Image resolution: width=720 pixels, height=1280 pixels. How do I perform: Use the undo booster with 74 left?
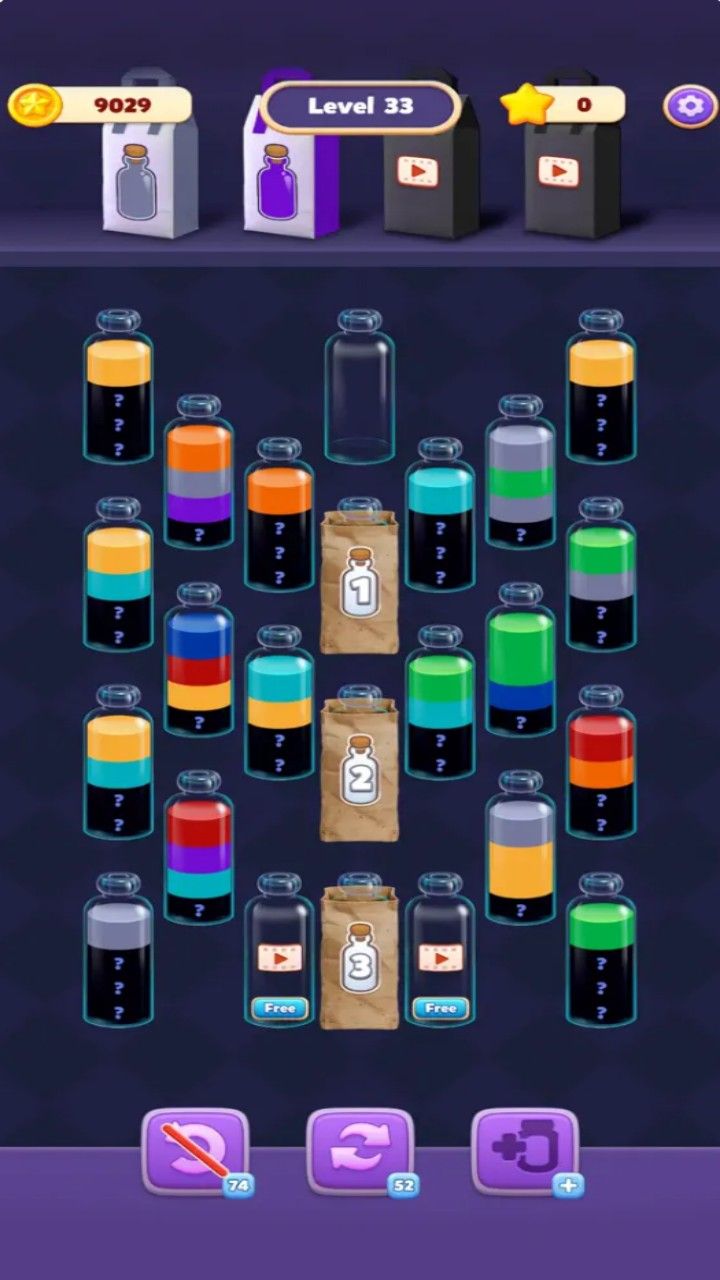pyautogui.click(x=194, y=1150)
